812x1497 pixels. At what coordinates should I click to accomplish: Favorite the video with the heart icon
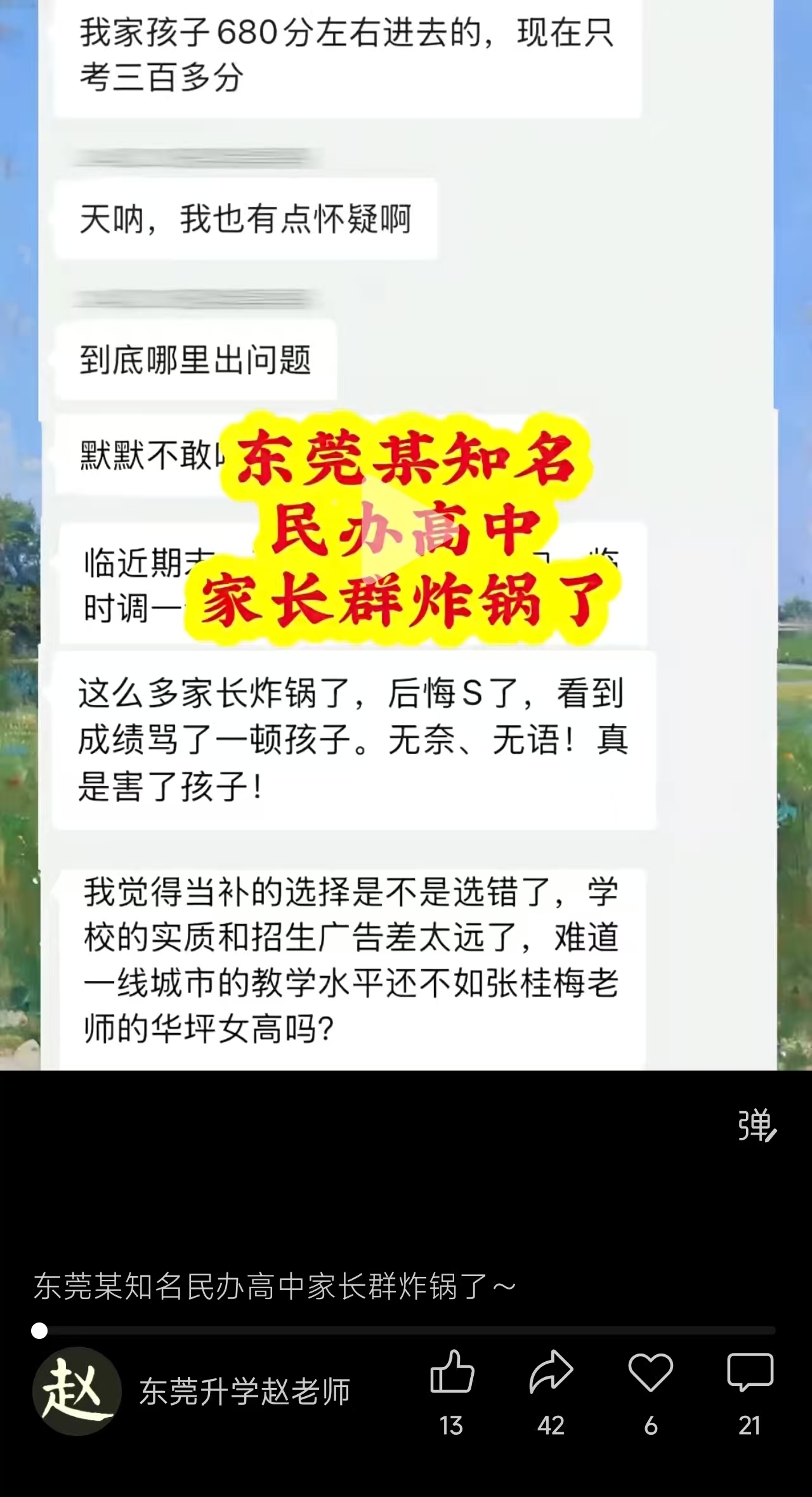point(650,1374)
